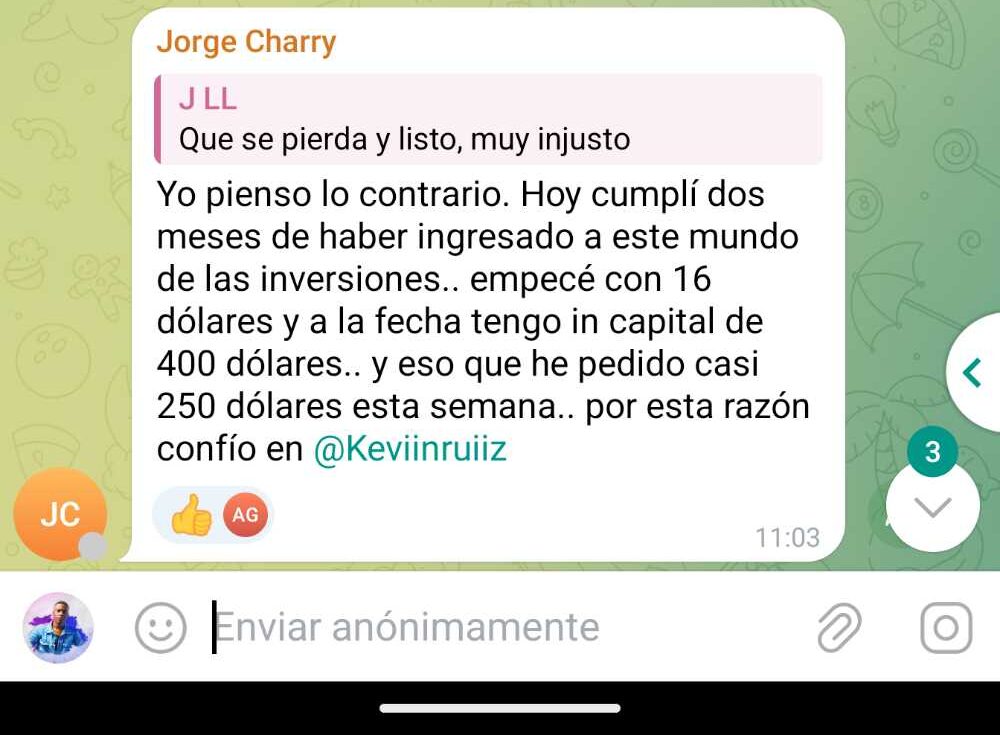Open the JC sender avatar
Viewport: 1000px width, 735px height.
tap(60, 514)
